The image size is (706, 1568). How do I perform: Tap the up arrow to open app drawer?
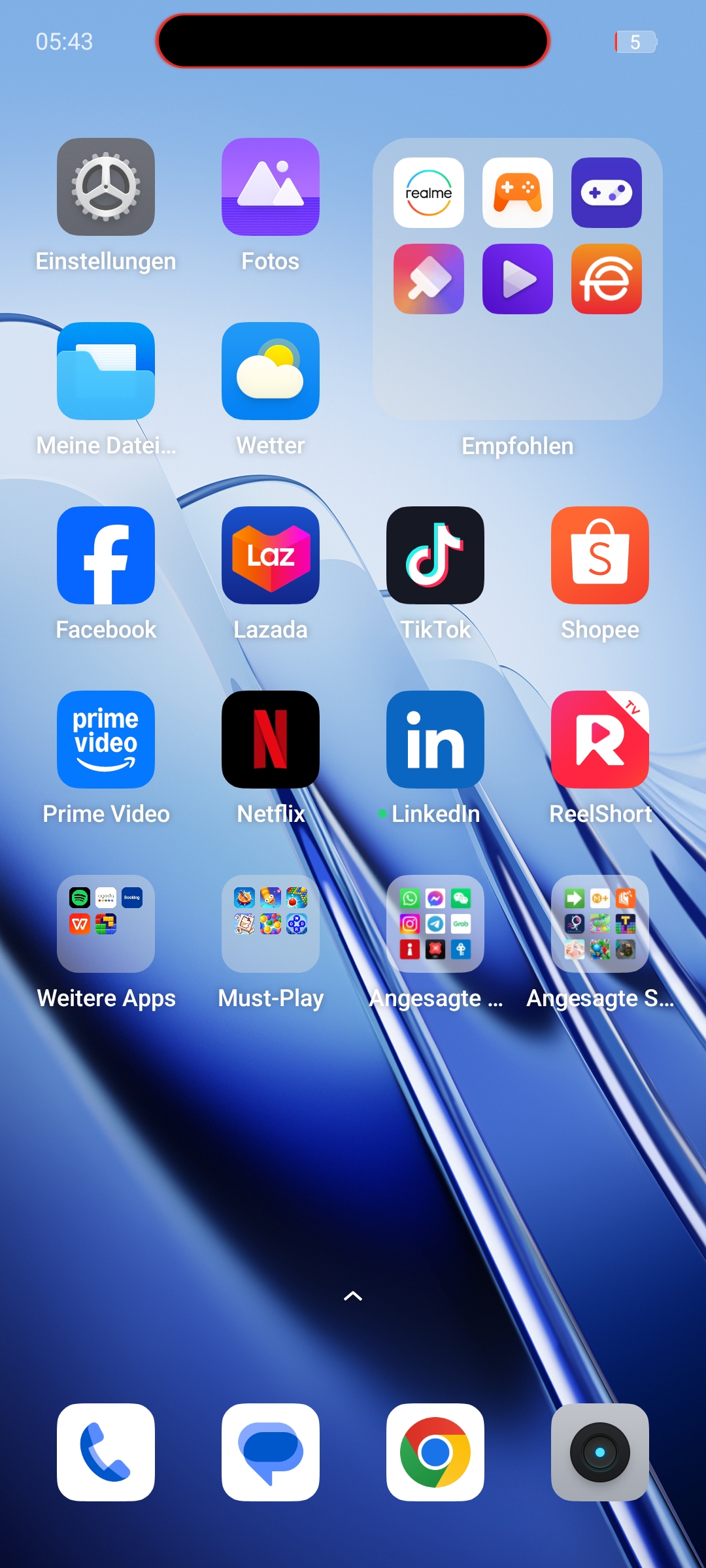pos(353,1296)
